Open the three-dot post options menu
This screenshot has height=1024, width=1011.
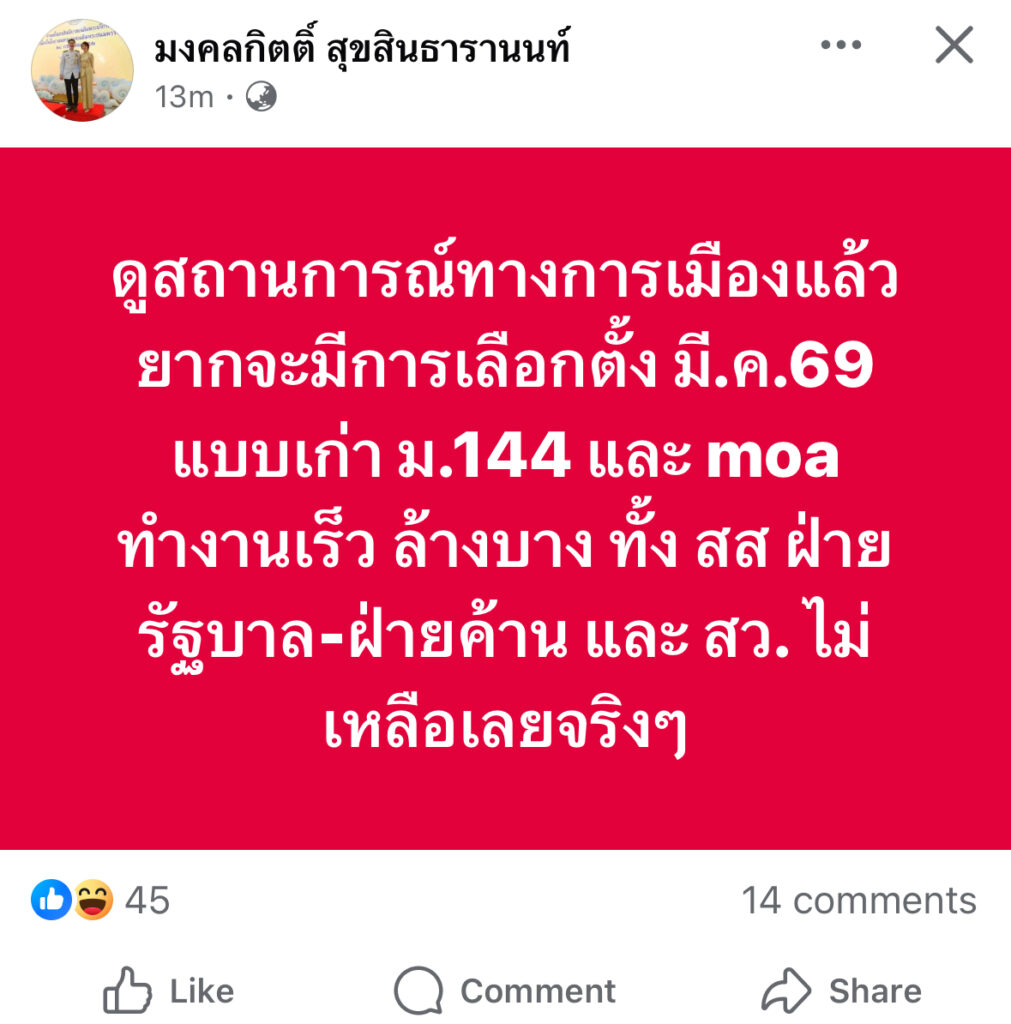[840, 45]
